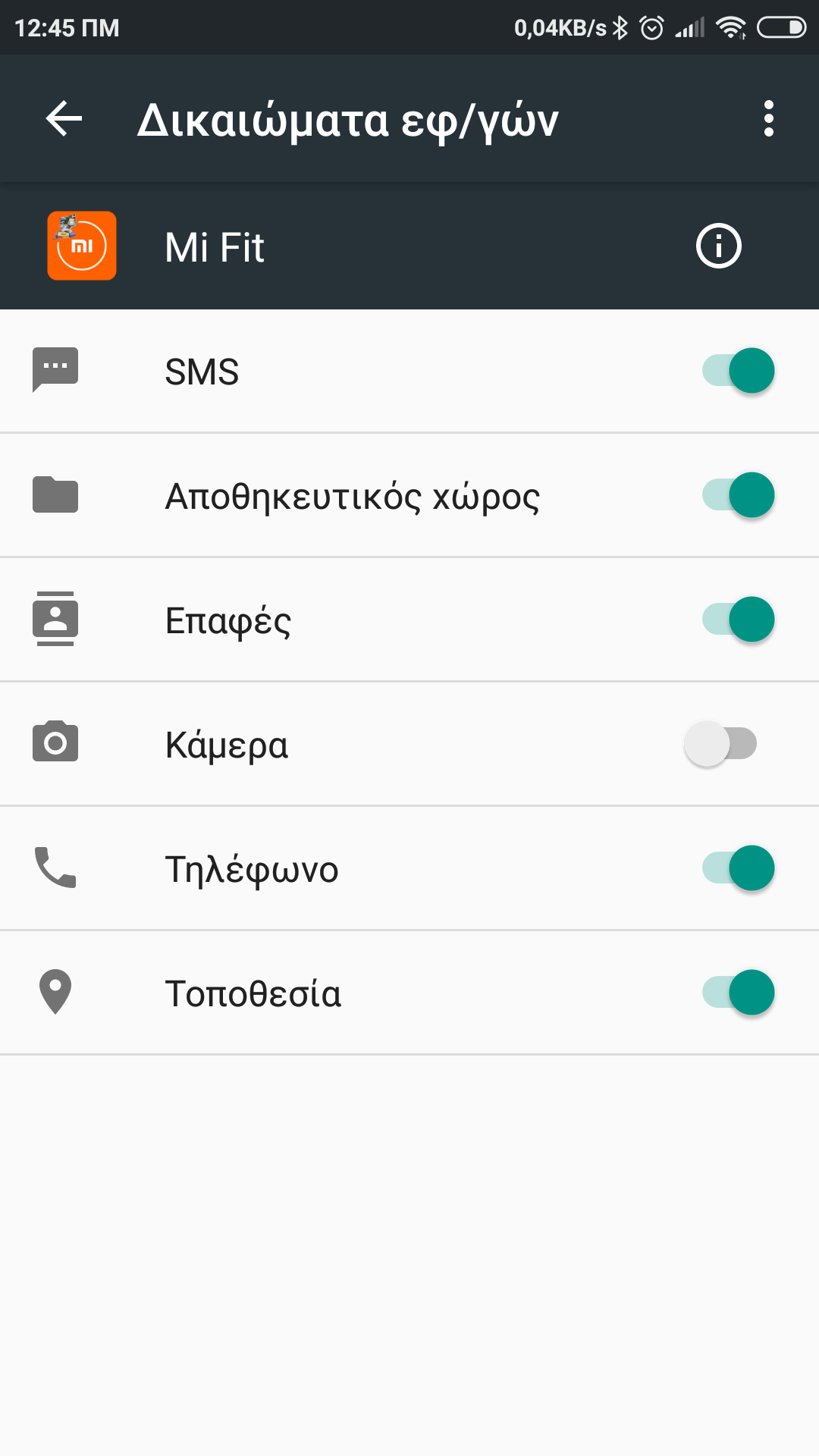The height and width of the screenshot is (1456, 819).
Task: Switch off the Επαφές permission
Action: [x=738, y=620]
